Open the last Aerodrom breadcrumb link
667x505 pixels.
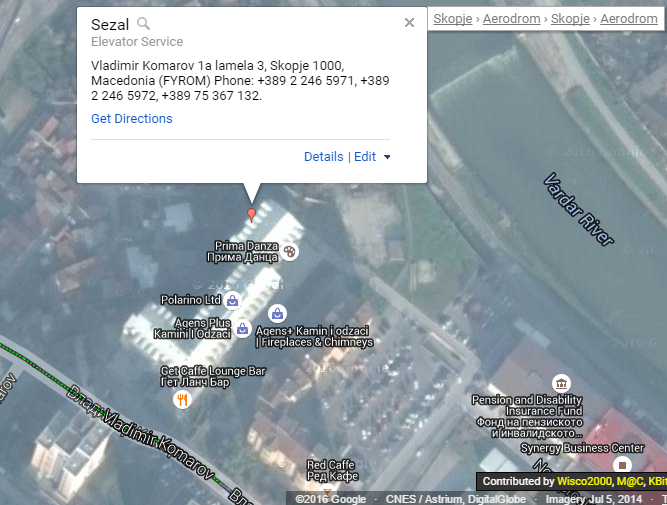(628, 19)
